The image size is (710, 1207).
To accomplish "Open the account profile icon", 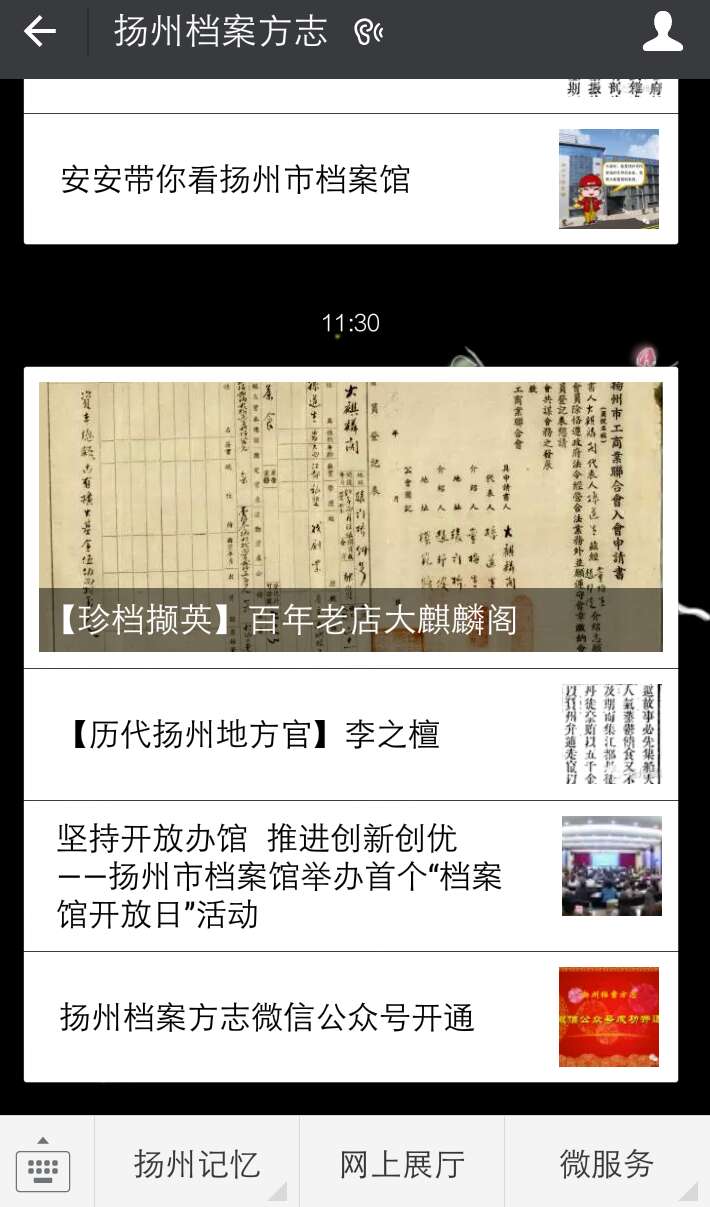I will coord(662,32).
